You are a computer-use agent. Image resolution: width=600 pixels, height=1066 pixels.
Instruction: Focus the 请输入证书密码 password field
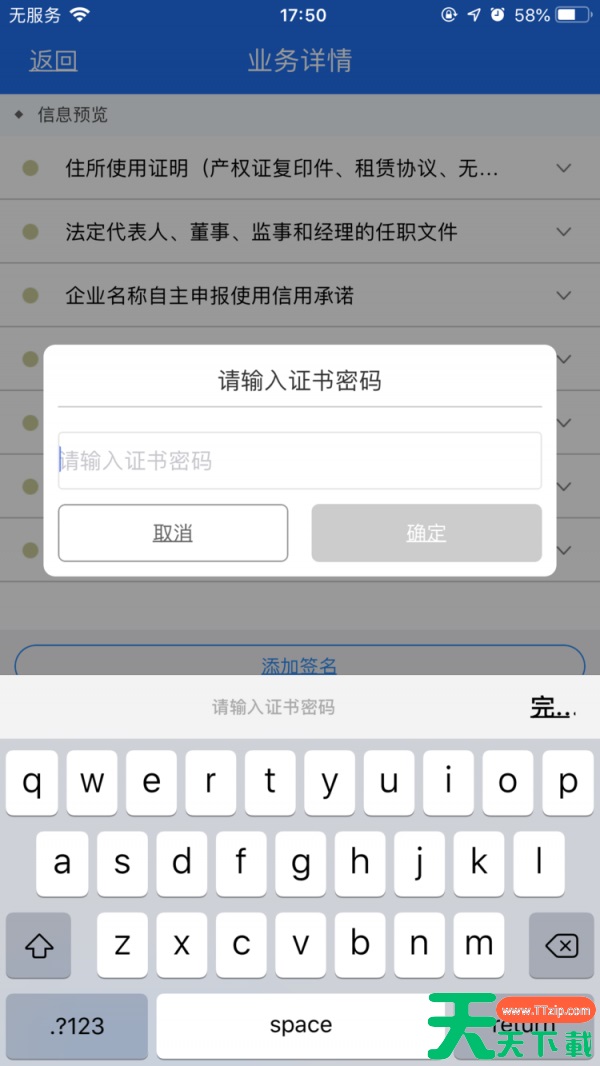pyautogui.click(x=299, y=461)
